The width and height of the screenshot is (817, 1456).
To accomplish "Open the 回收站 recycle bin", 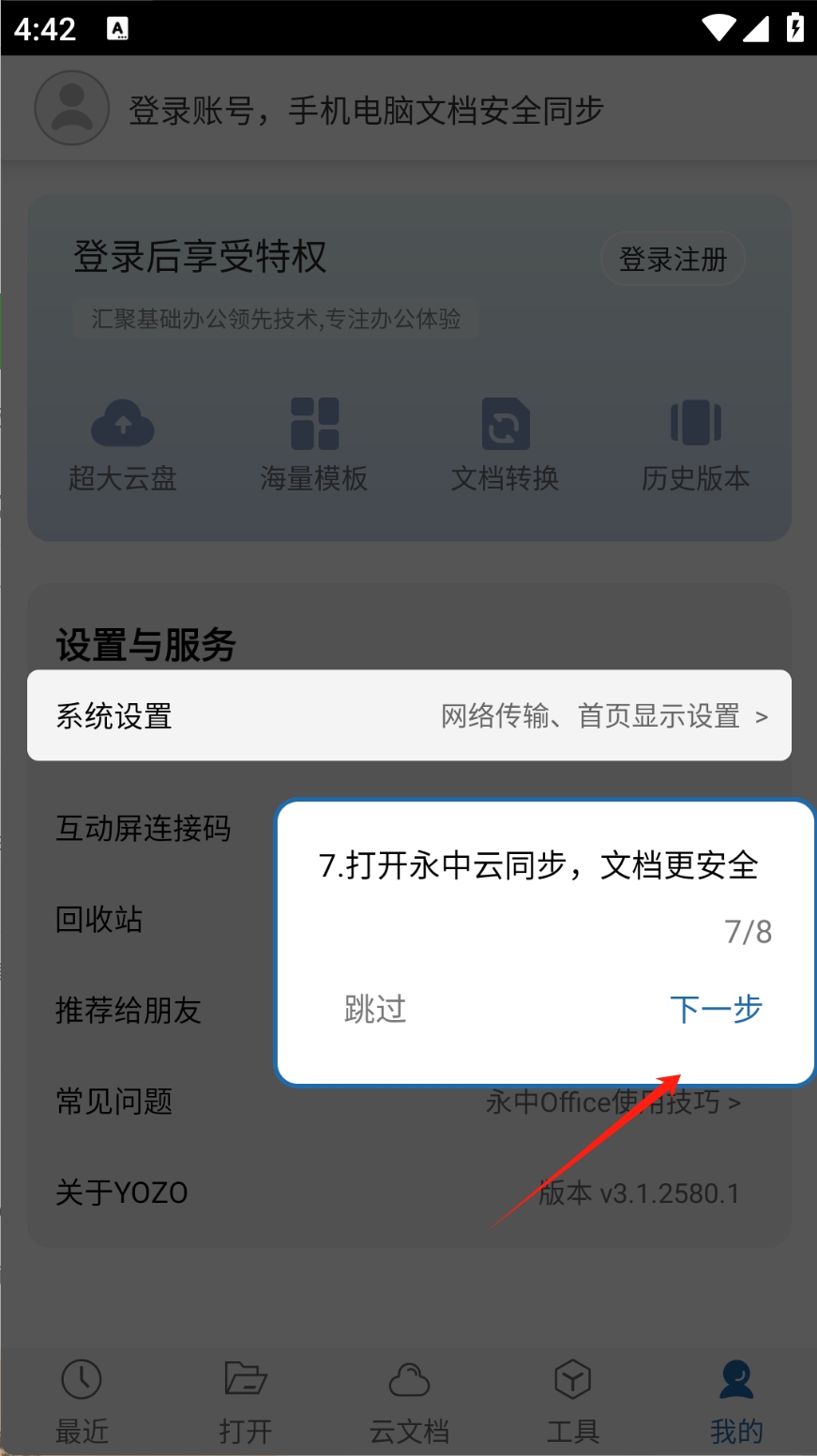I will point(99,920).
